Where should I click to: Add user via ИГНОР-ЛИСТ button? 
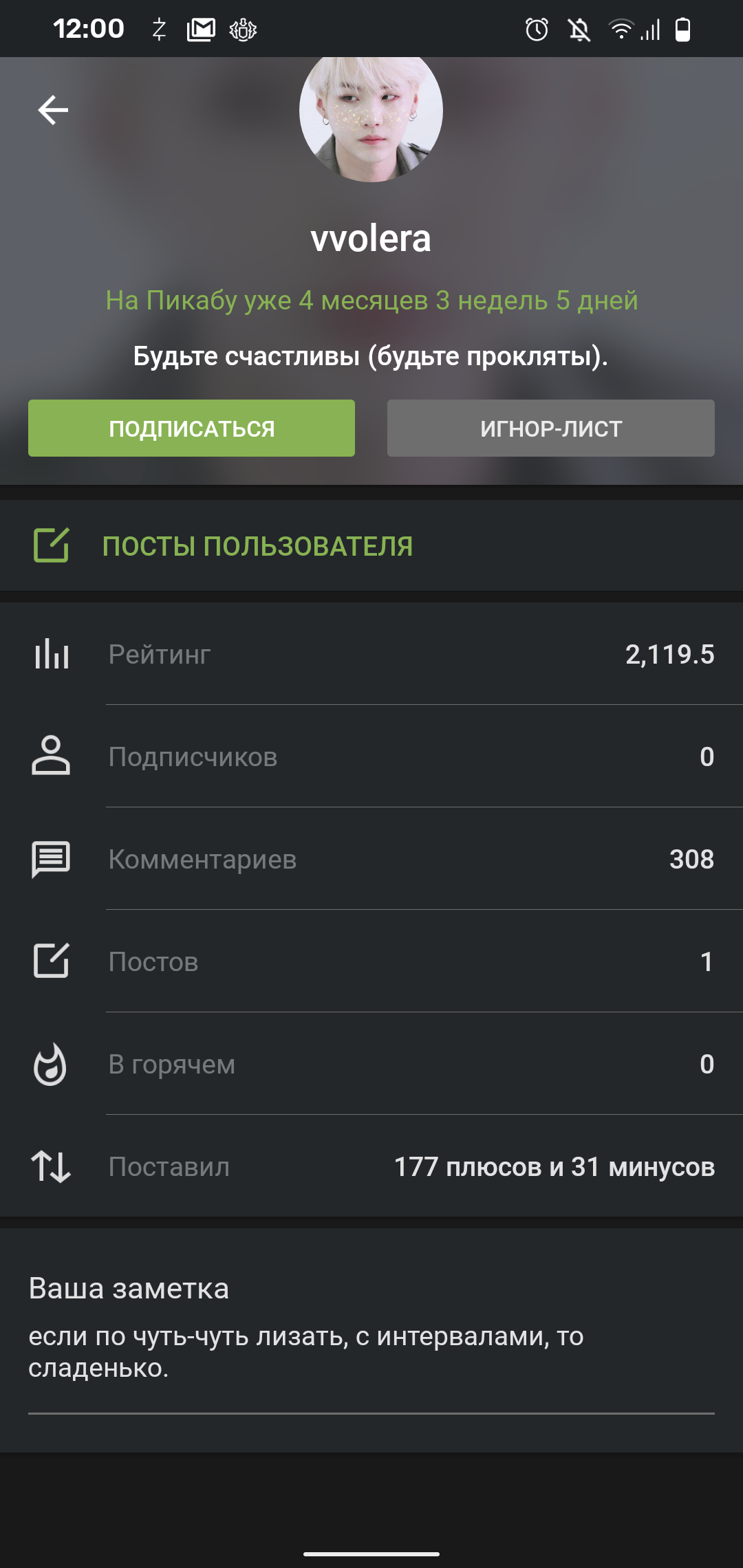point(550,428)
